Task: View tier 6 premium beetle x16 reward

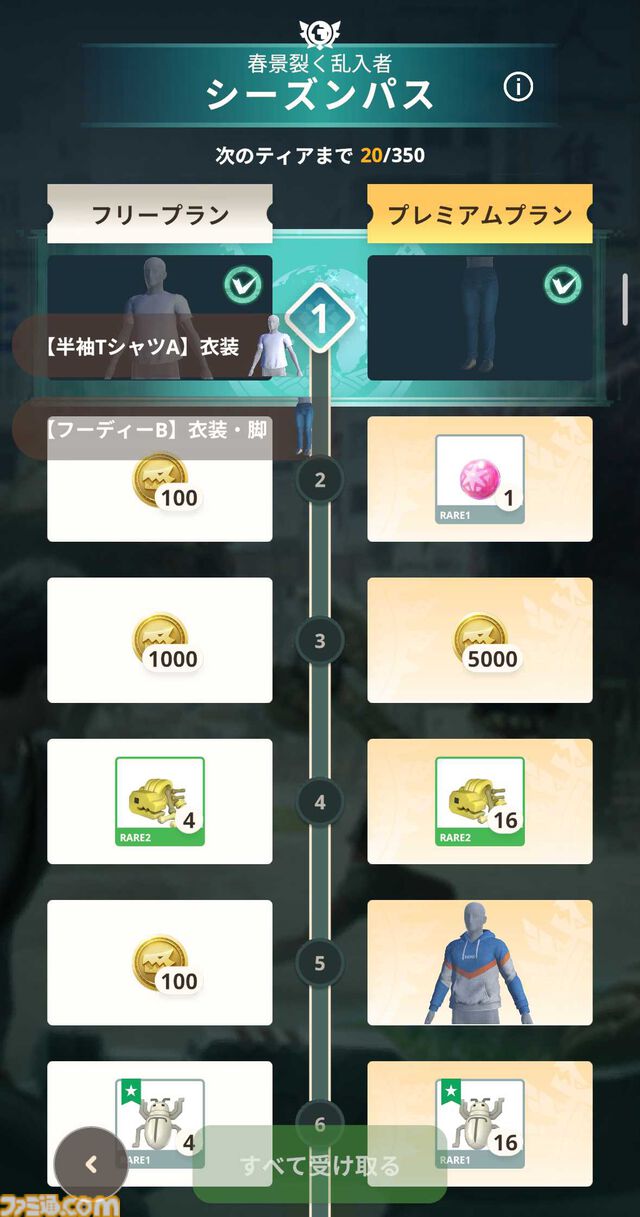Action: pyautogui.click(x=480, y=1120)
